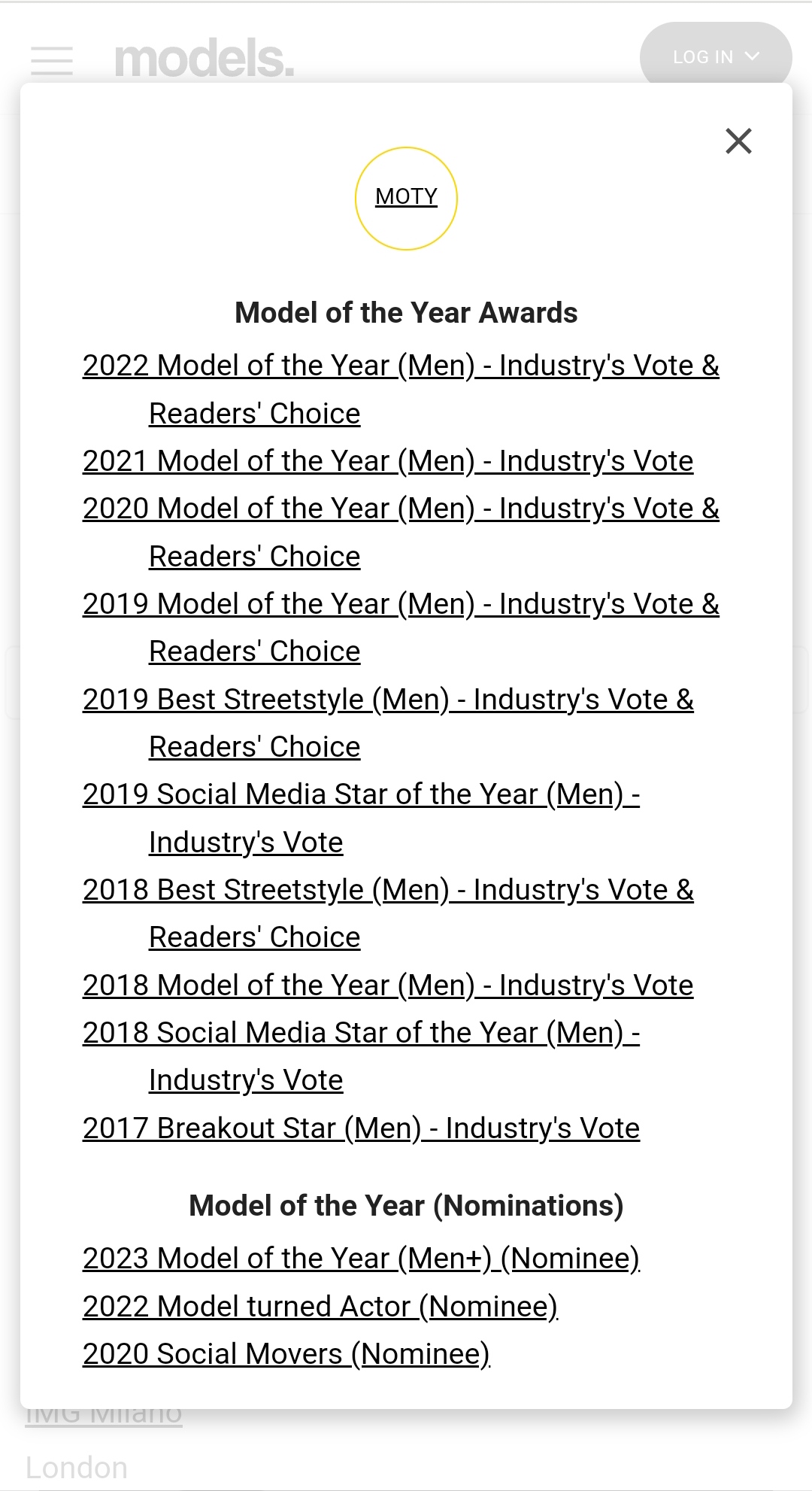Open 2018 Model of the Year (Men) link

[x=387, y=985]
